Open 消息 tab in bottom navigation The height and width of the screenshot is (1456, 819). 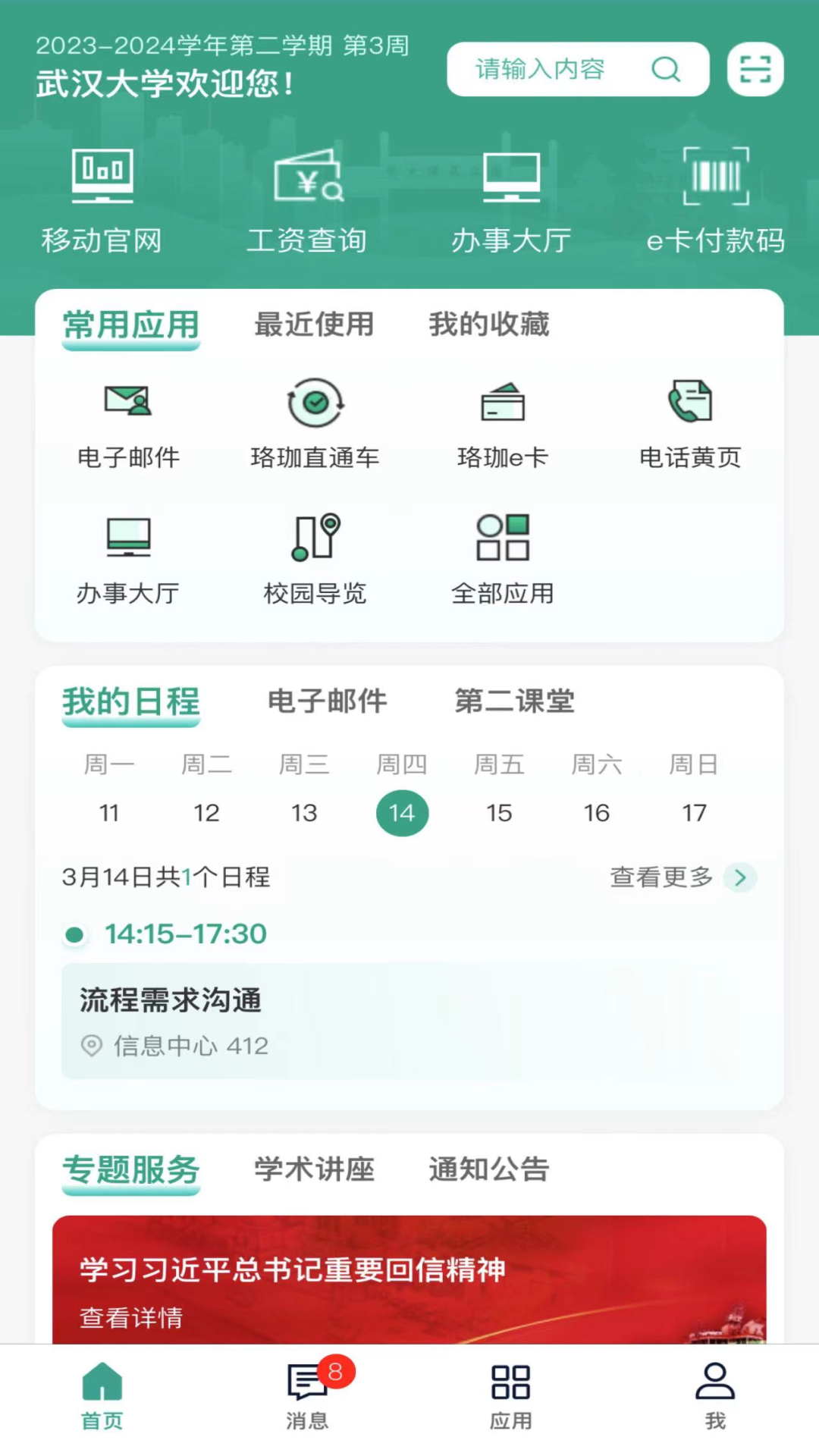307,1394
